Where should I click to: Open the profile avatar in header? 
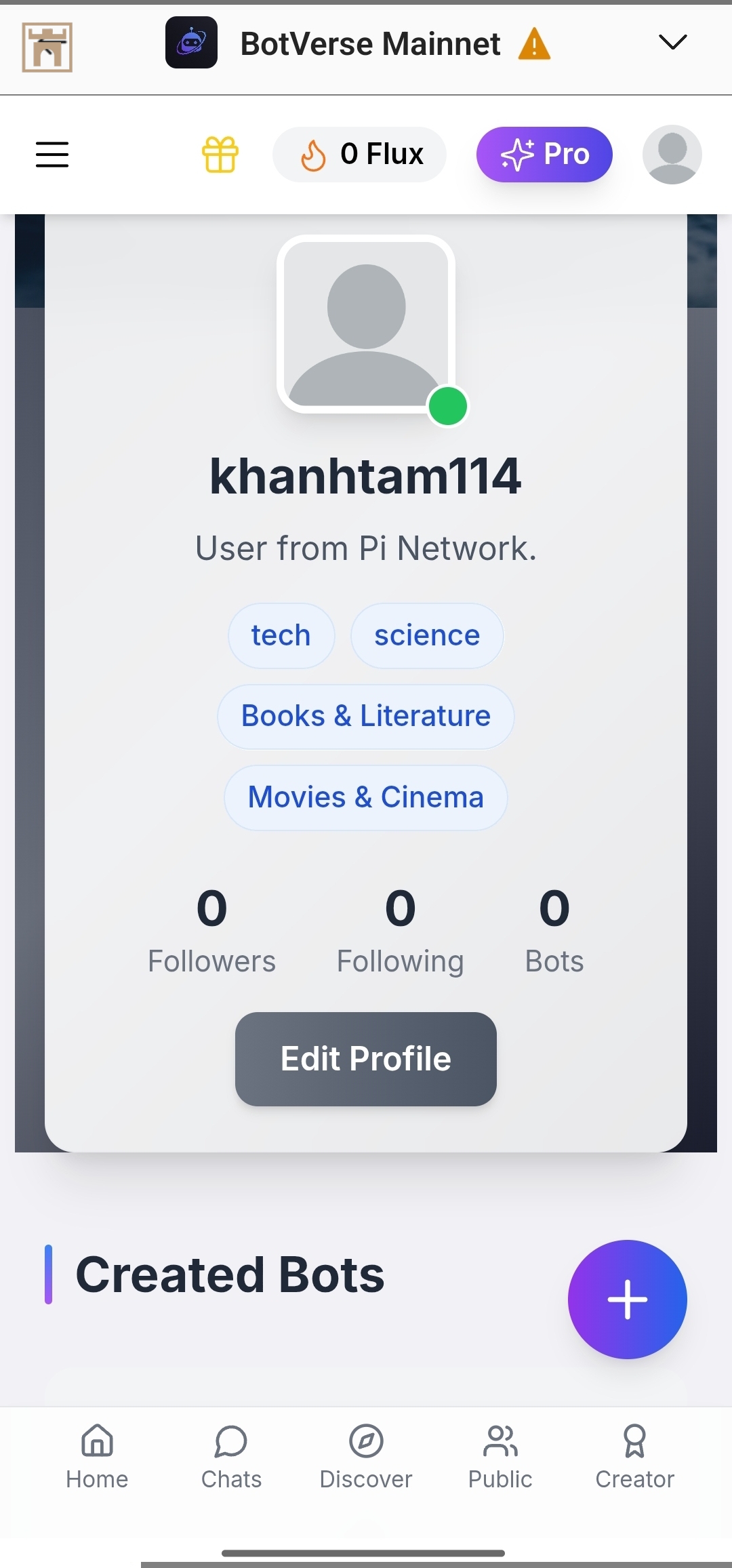coord(672,155)
